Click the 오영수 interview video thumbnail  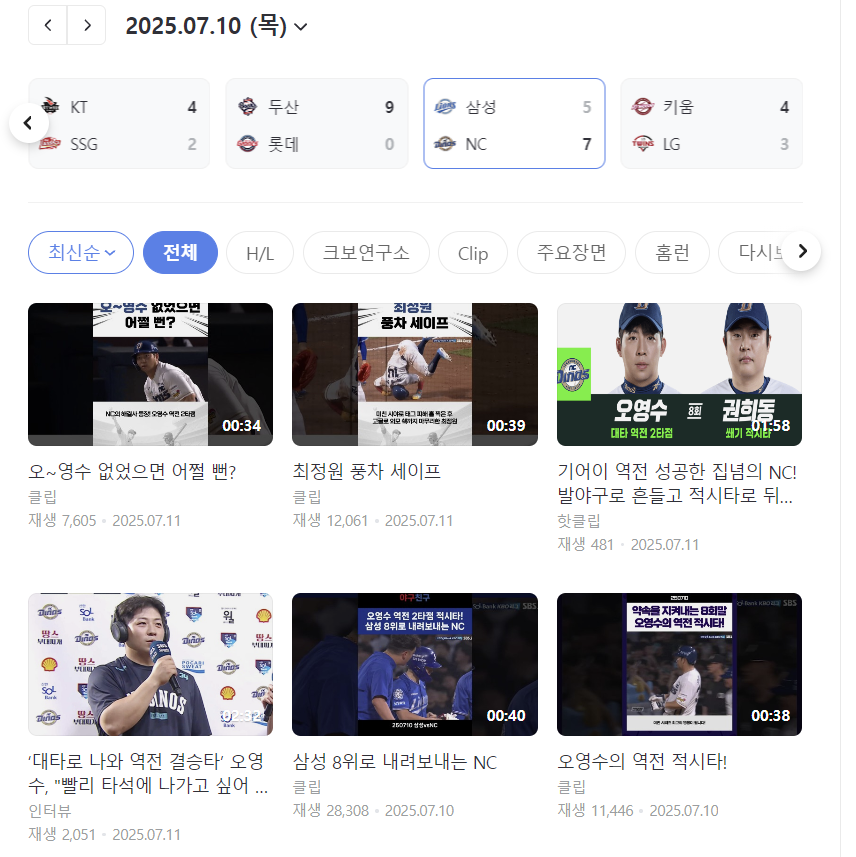tap(150, 664)
